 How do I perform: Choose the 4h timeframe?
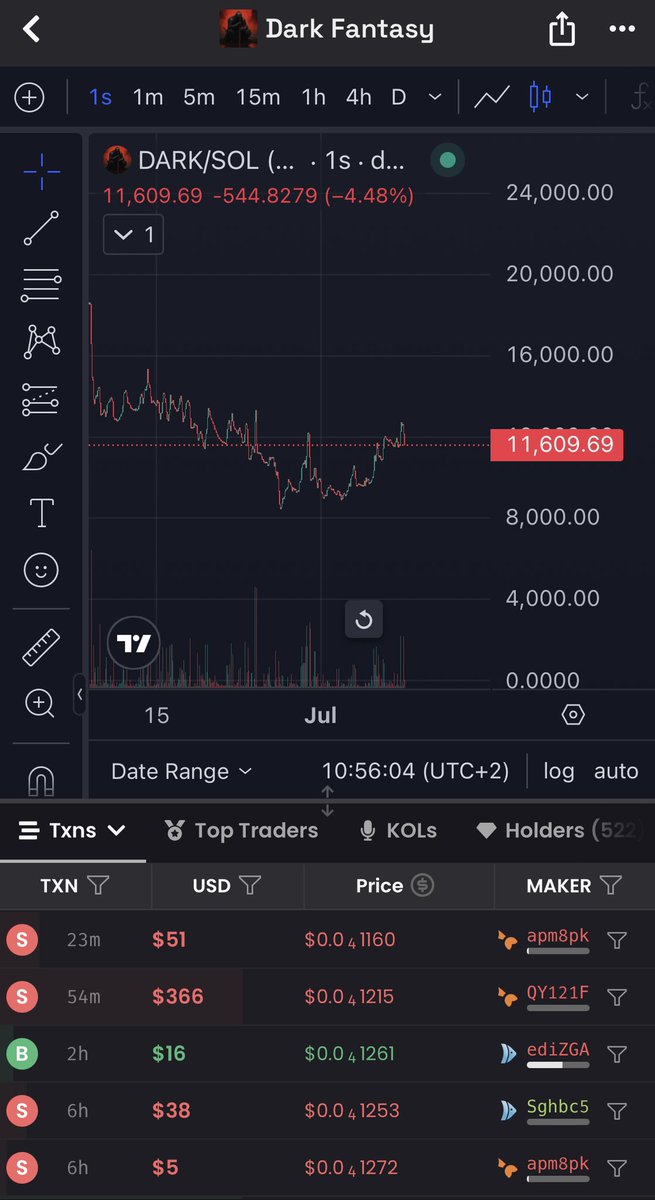pyautogui.click(x=358, y=97)
